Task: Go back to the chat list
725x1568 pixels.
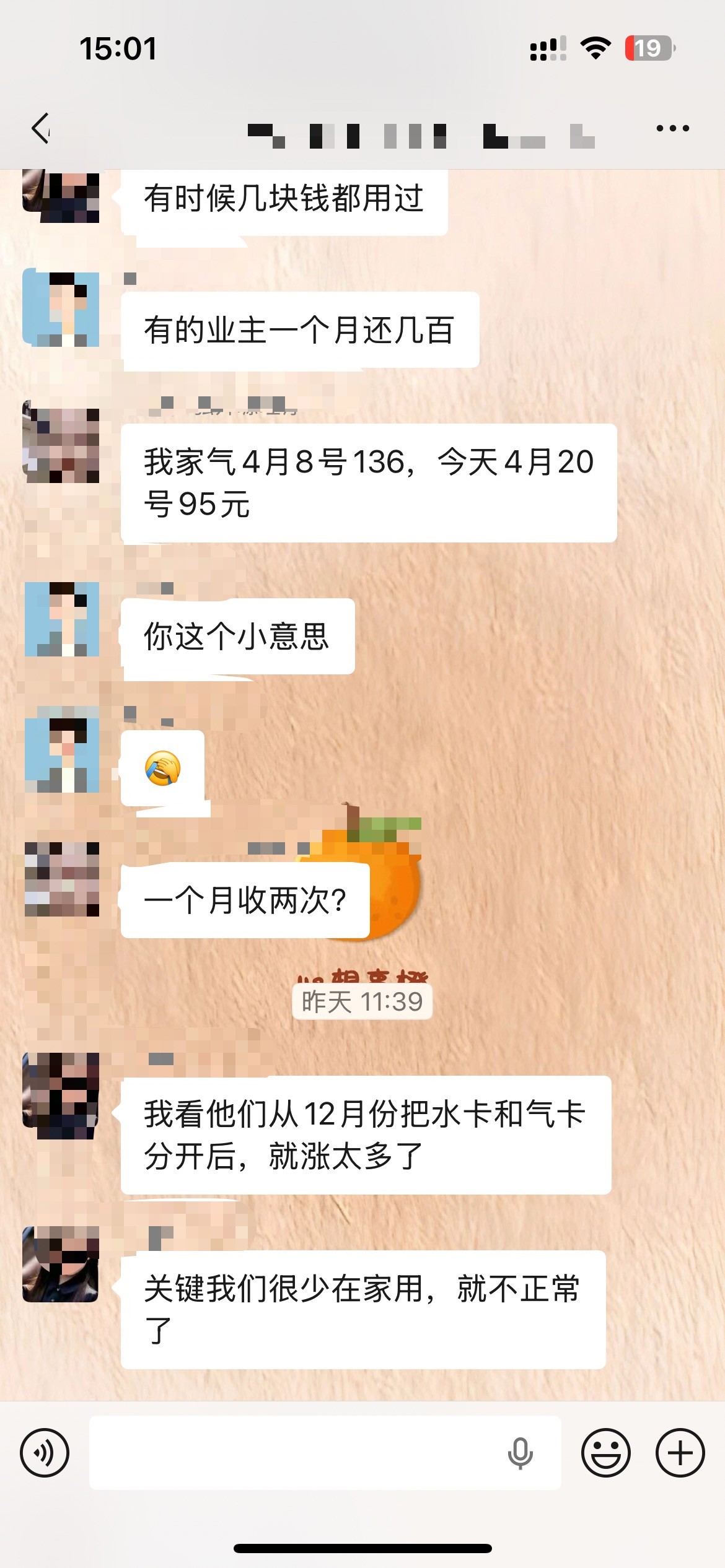Action: click(x=41, y=128)
